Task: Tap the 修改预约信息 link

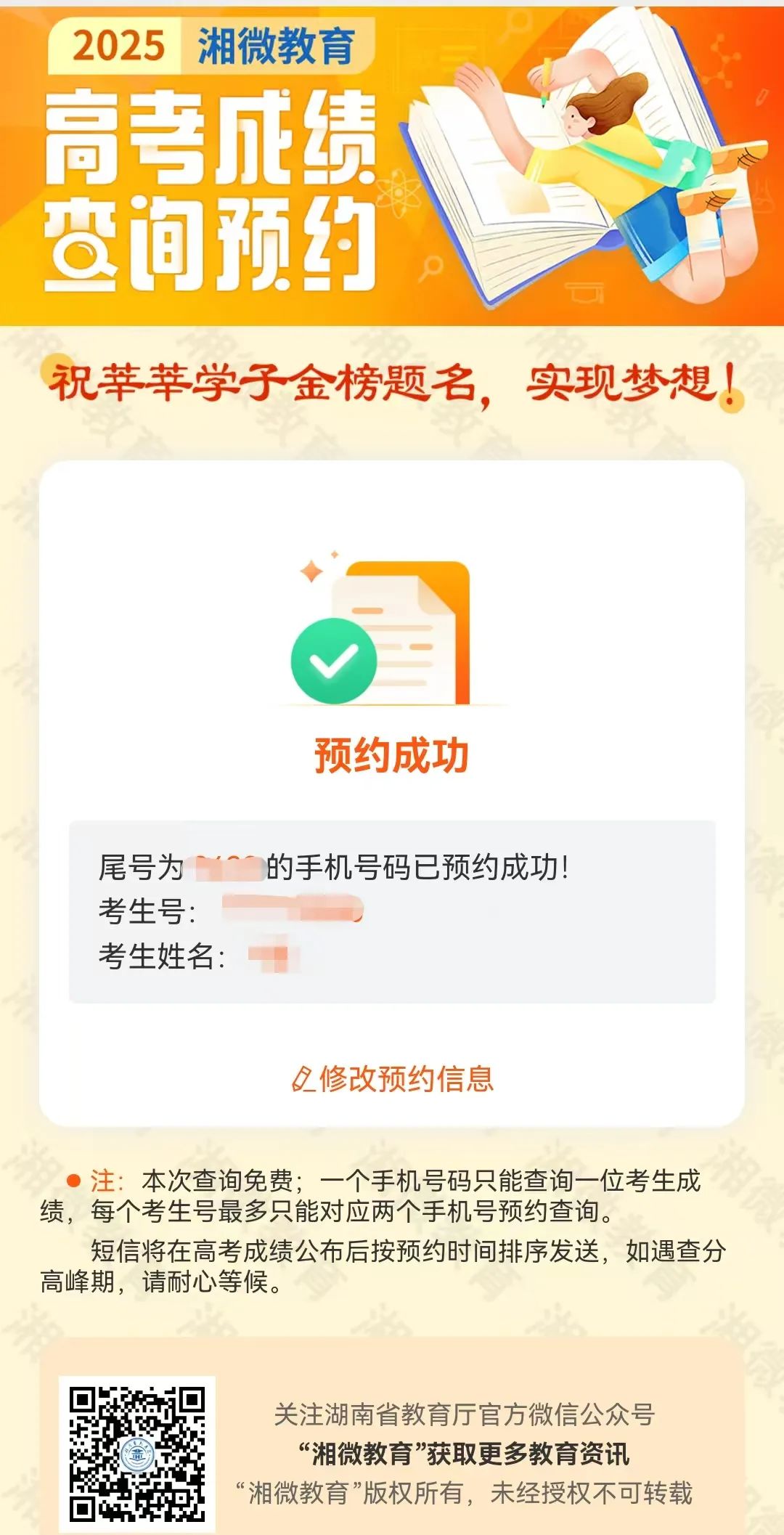Action: (x=393, y=1079)
